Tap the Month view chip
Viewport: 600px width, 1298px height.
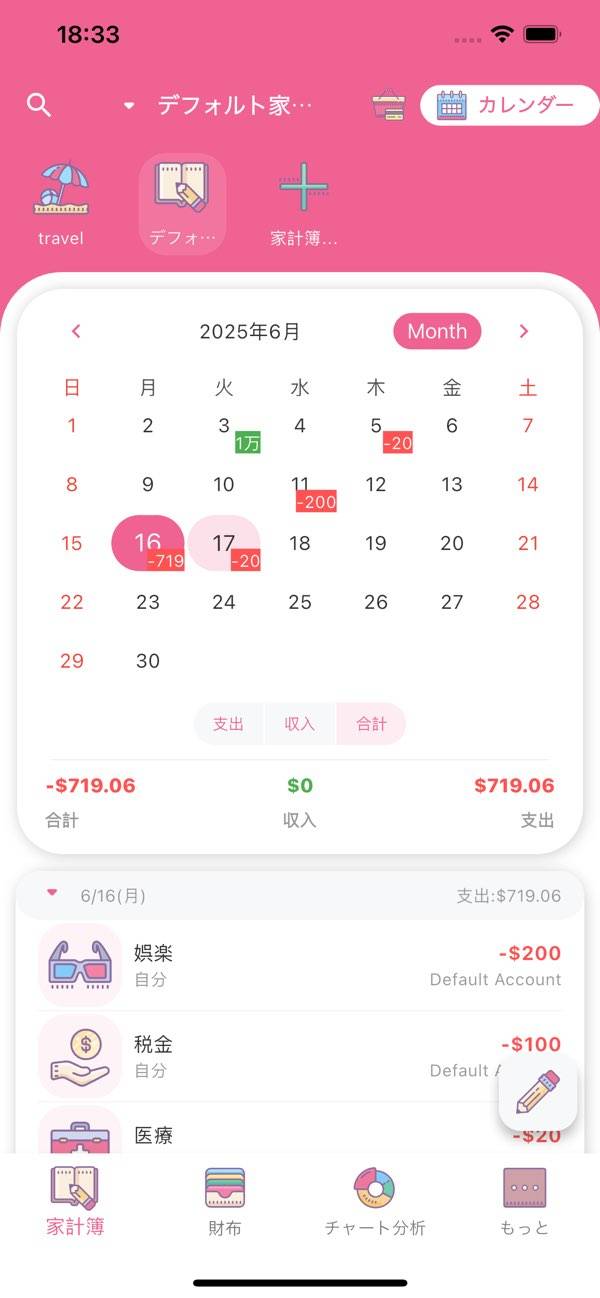pyautogui.click(x=437, y=332)
